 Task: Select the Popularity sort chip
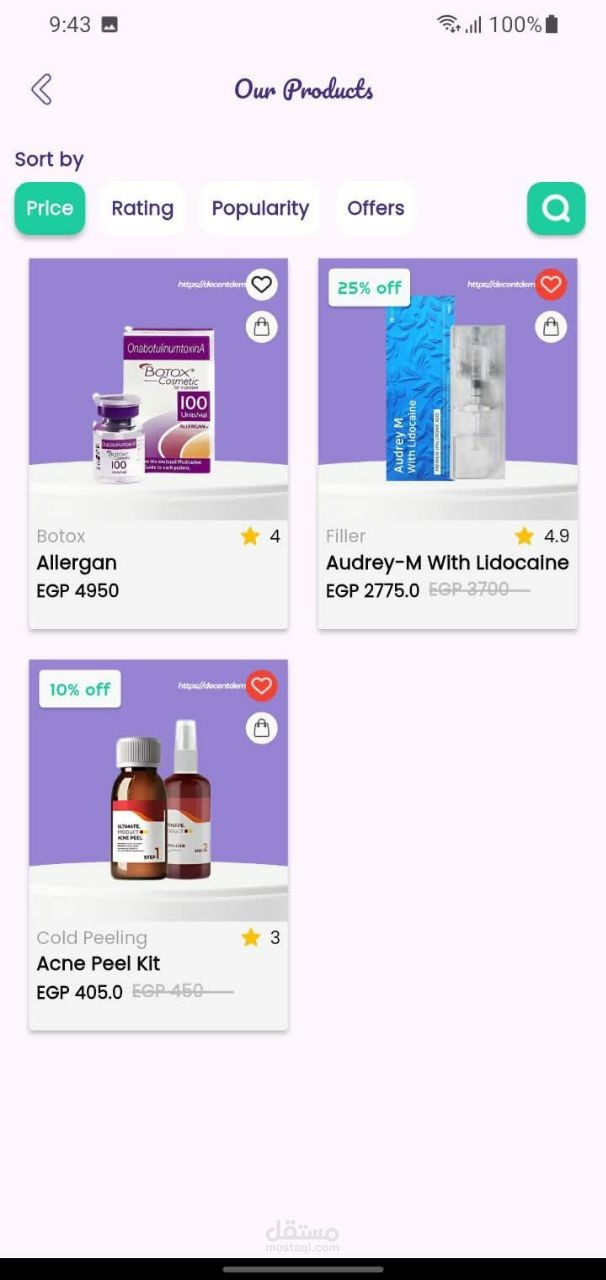(260, 208)
